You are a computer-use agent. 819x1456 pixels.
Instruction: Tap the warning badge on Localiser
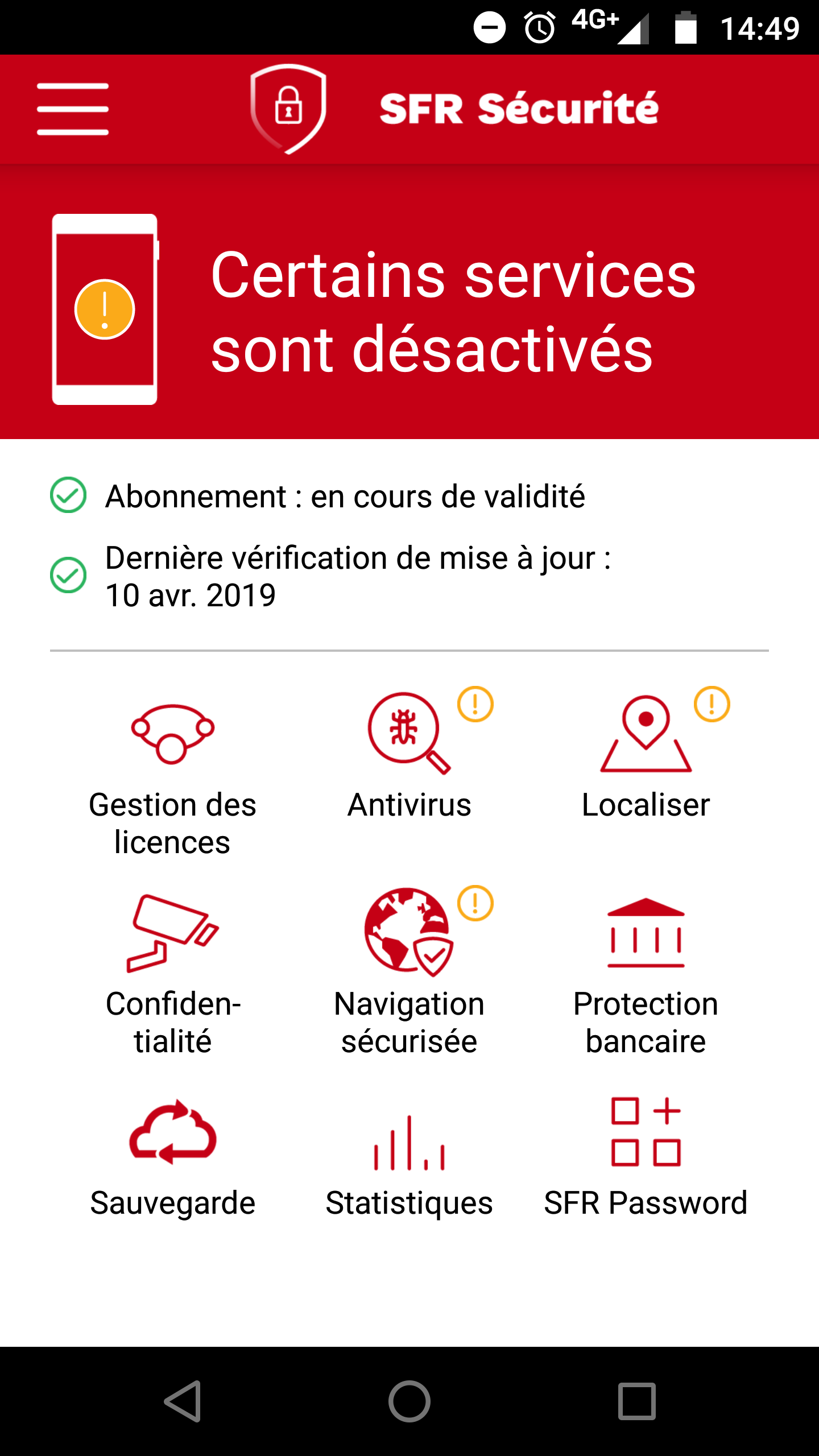(712, 704)
